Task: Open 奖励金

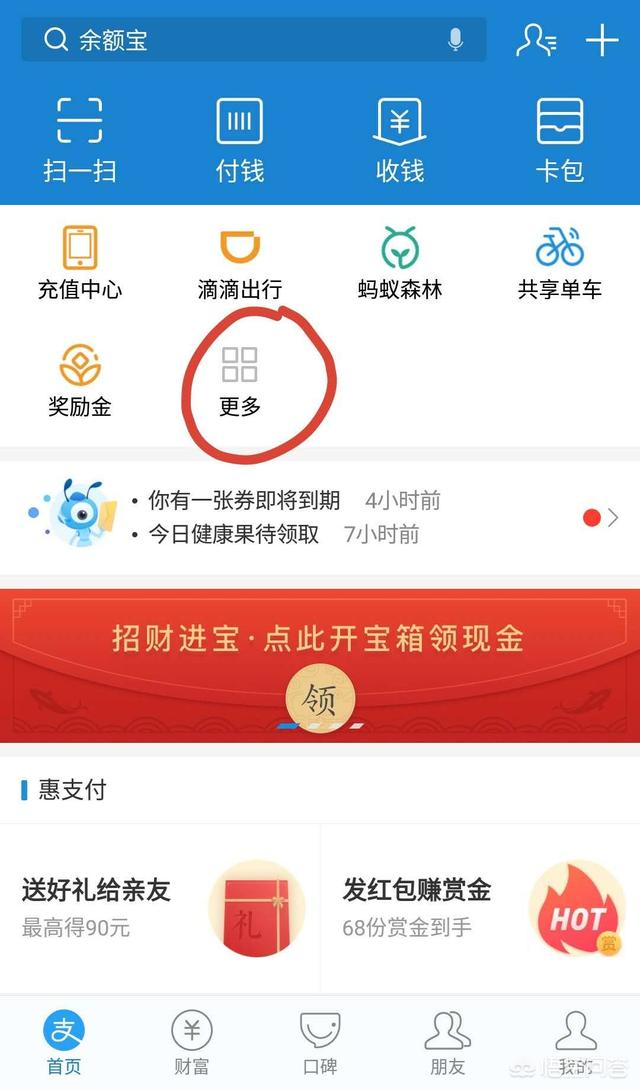Action: (80, 380)
